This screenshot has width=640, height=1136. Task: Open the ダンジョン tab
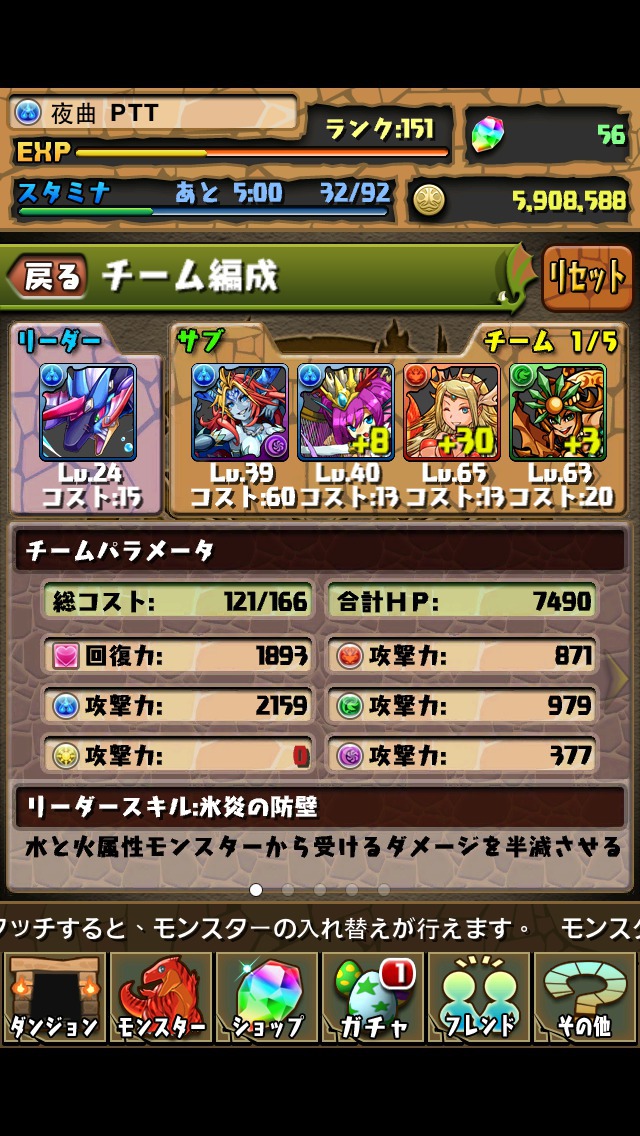tap(53, 997)
